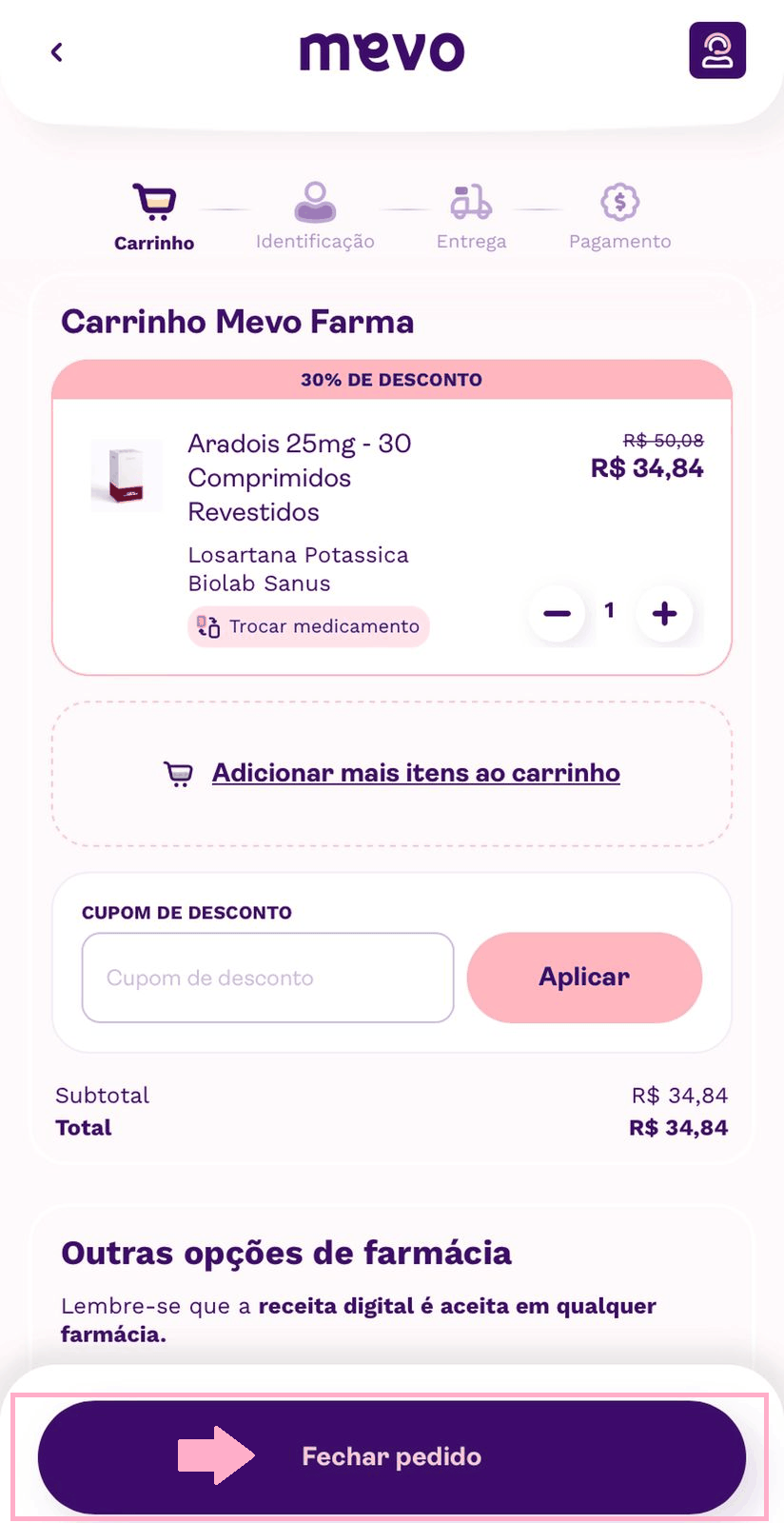The image size is (784, 1523).
Task: Open customer support headset icon
Action: [x=717, y=50]
